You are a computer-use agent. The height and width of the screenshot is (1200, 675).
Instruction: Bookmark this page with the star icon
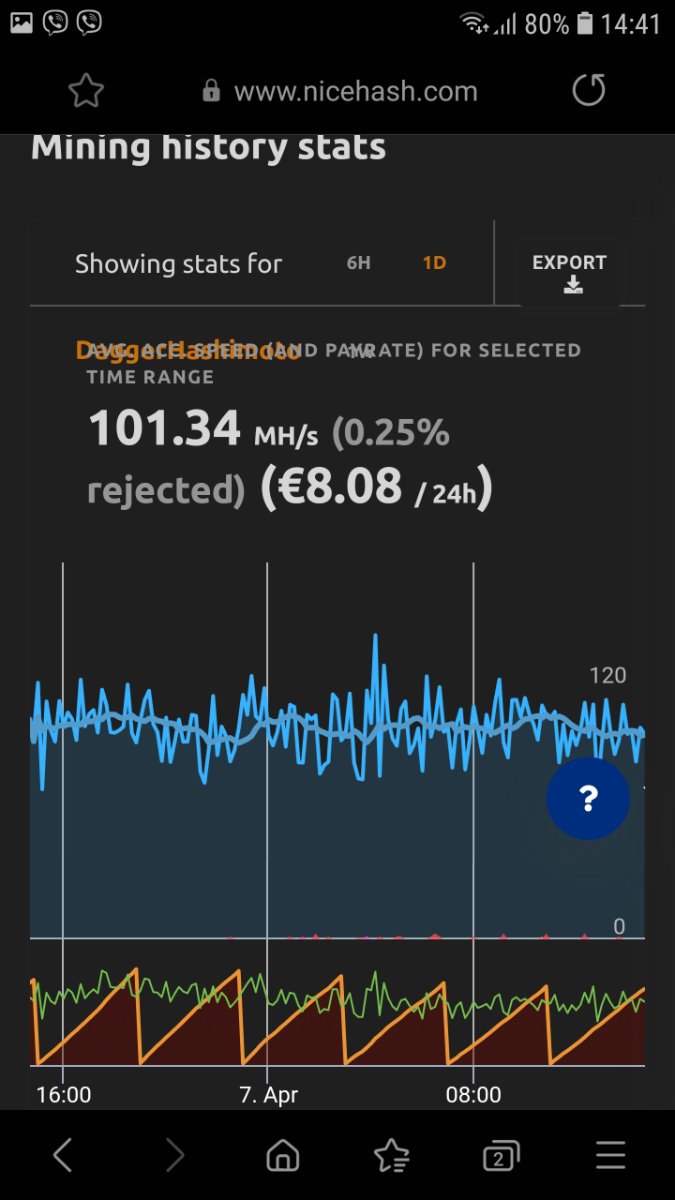[86, 92]
